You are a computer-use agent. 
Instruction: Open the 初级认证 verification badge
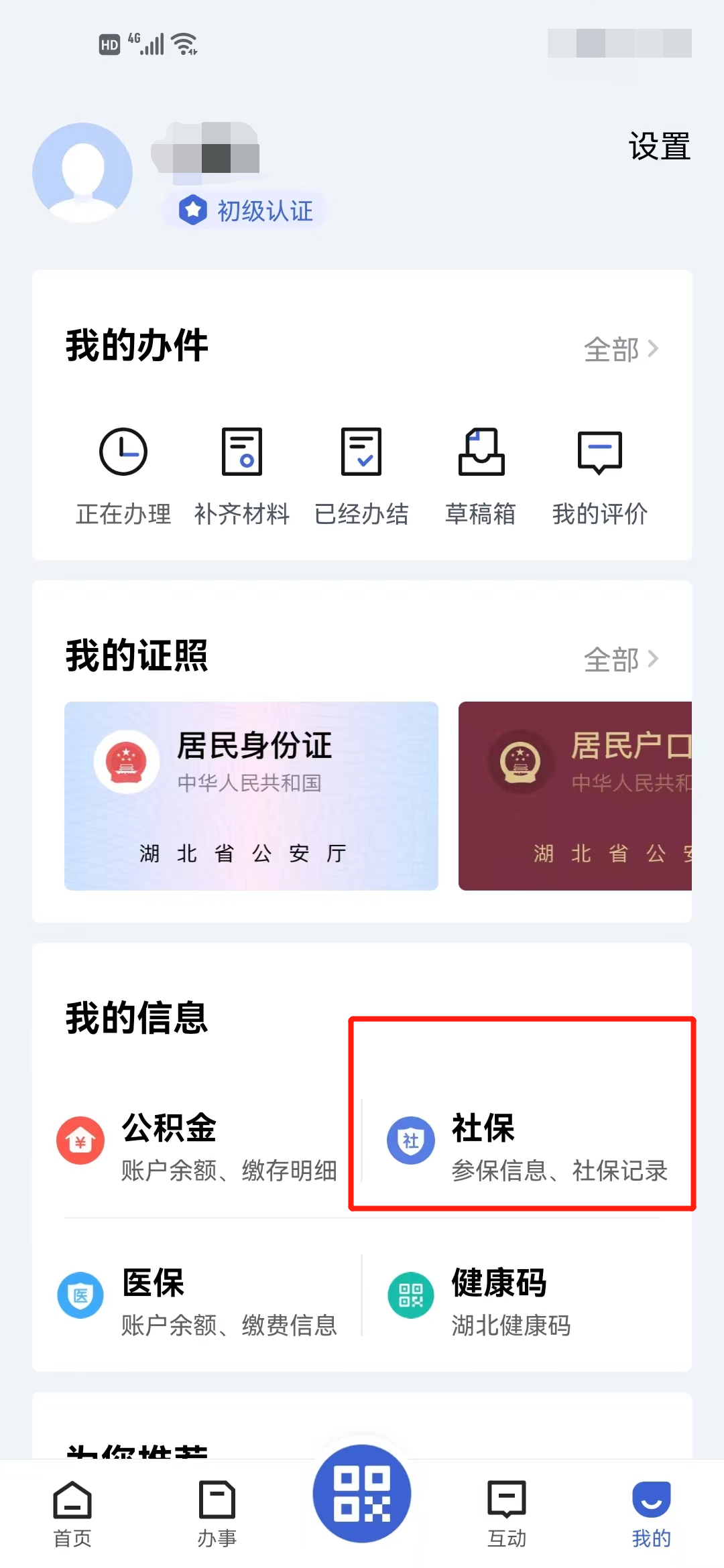[245, 210]
